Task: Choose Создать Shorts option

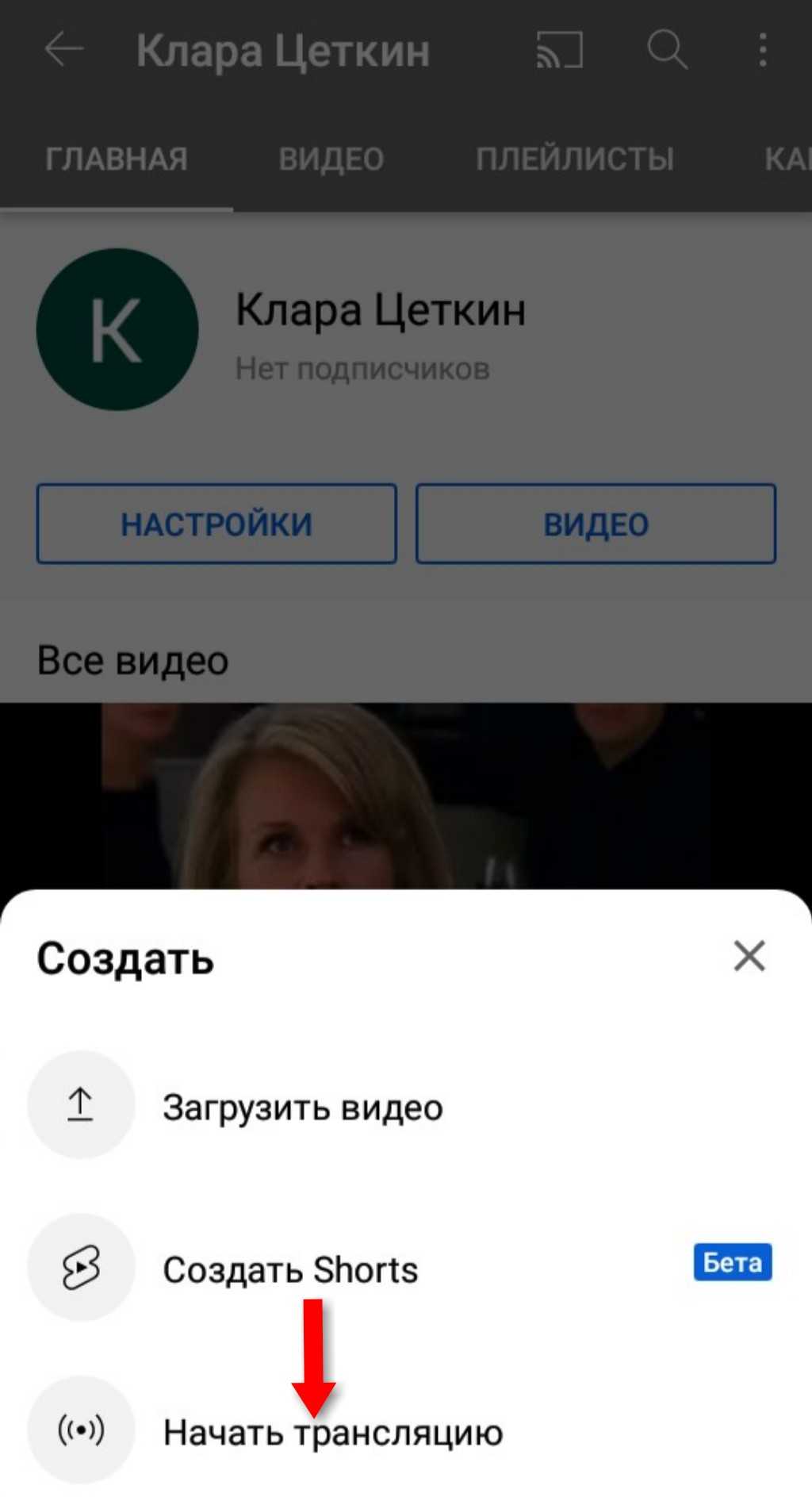Action: (290, 1269)
